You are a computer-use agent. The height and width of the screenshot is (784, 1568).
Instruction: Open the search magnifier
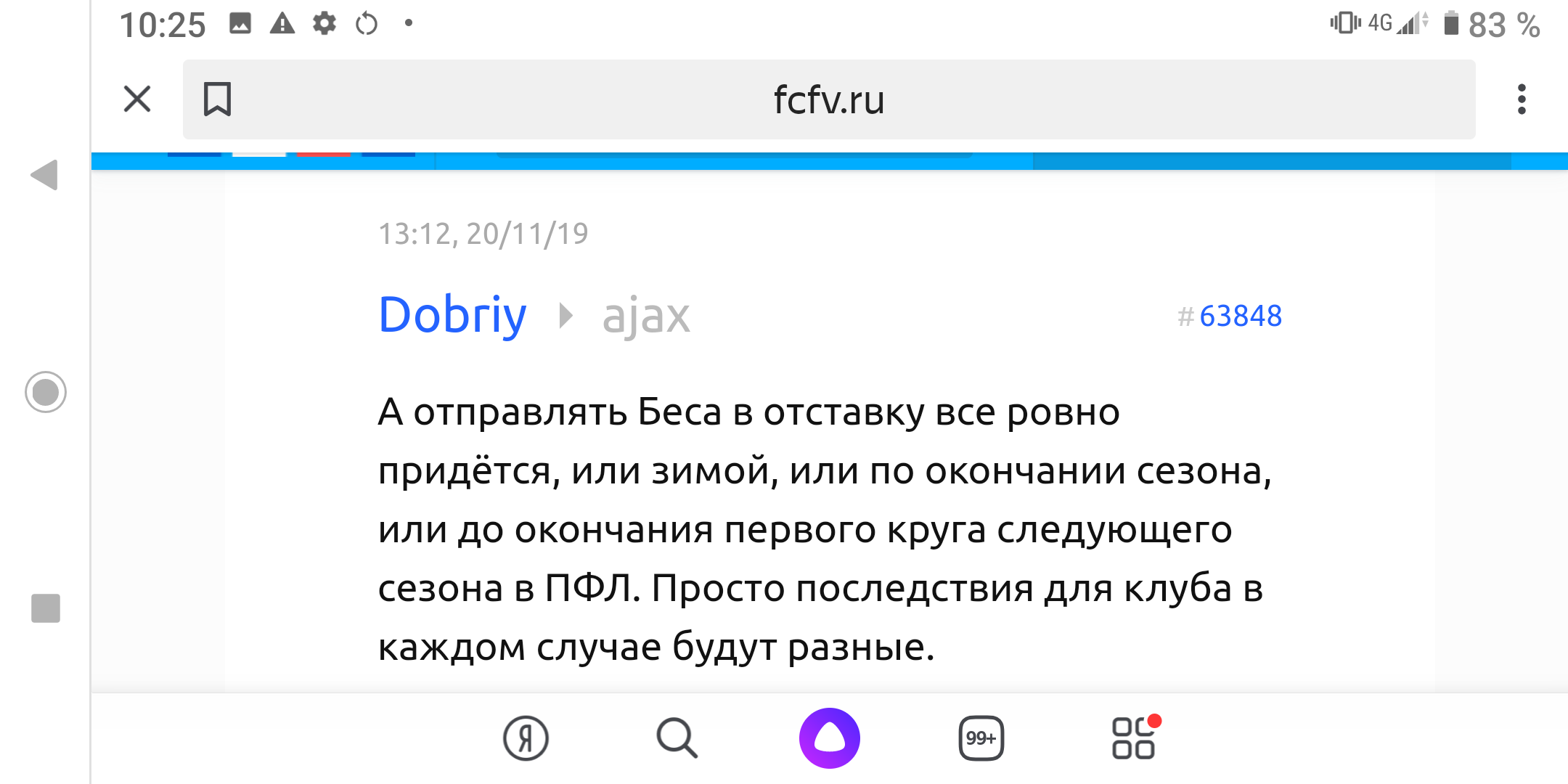click(x=677, y=738)
